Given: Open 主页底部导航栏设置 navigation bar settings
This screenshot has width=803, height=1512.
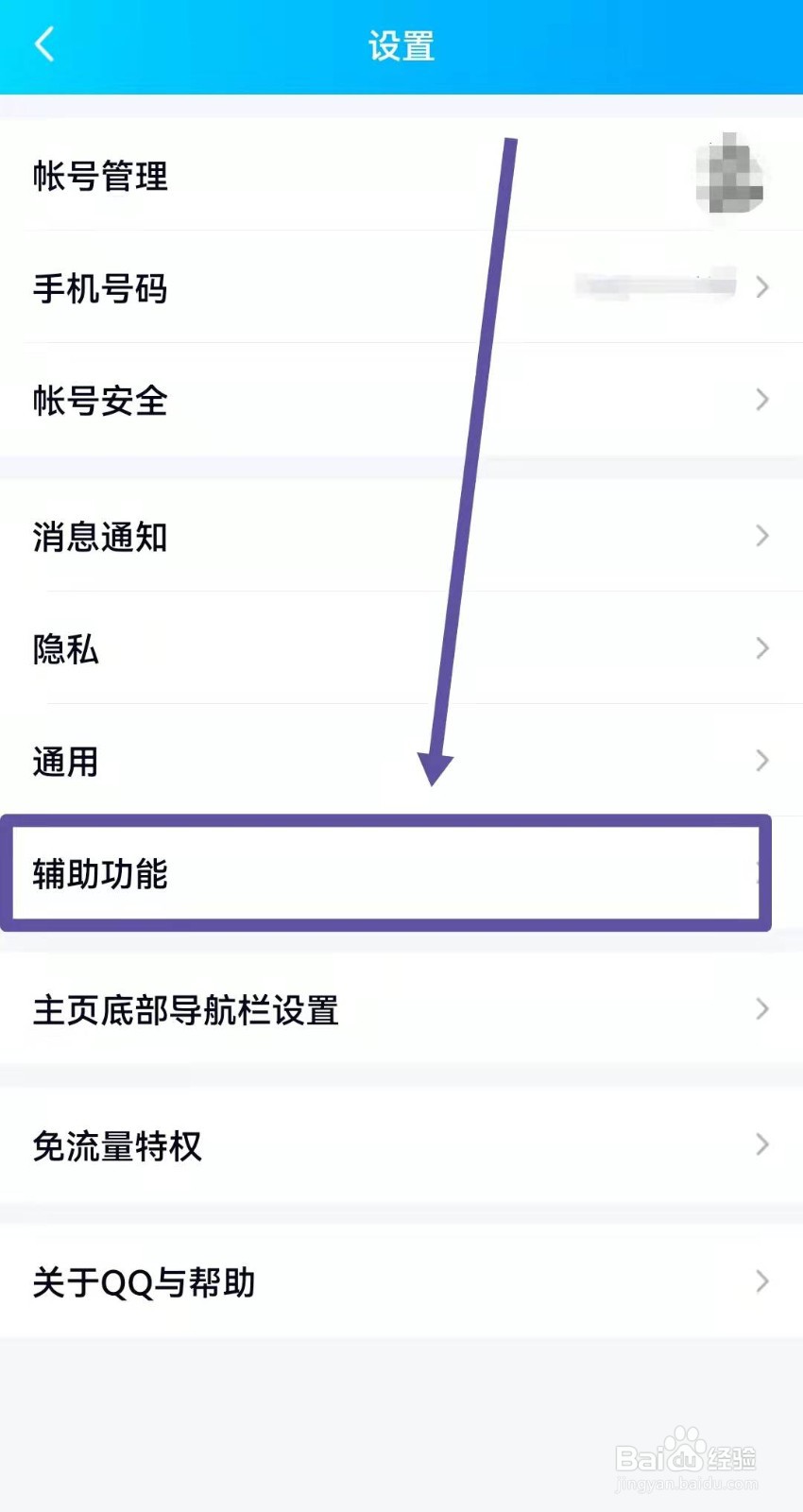Looking at the screenshot, I should (185, 1009).
